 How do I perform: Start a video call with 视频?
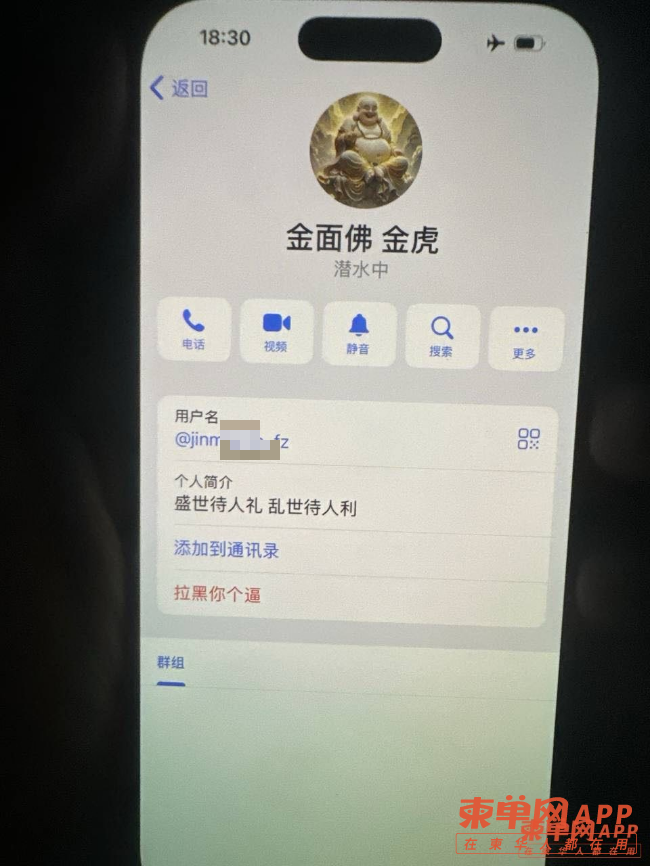point(276,332)
